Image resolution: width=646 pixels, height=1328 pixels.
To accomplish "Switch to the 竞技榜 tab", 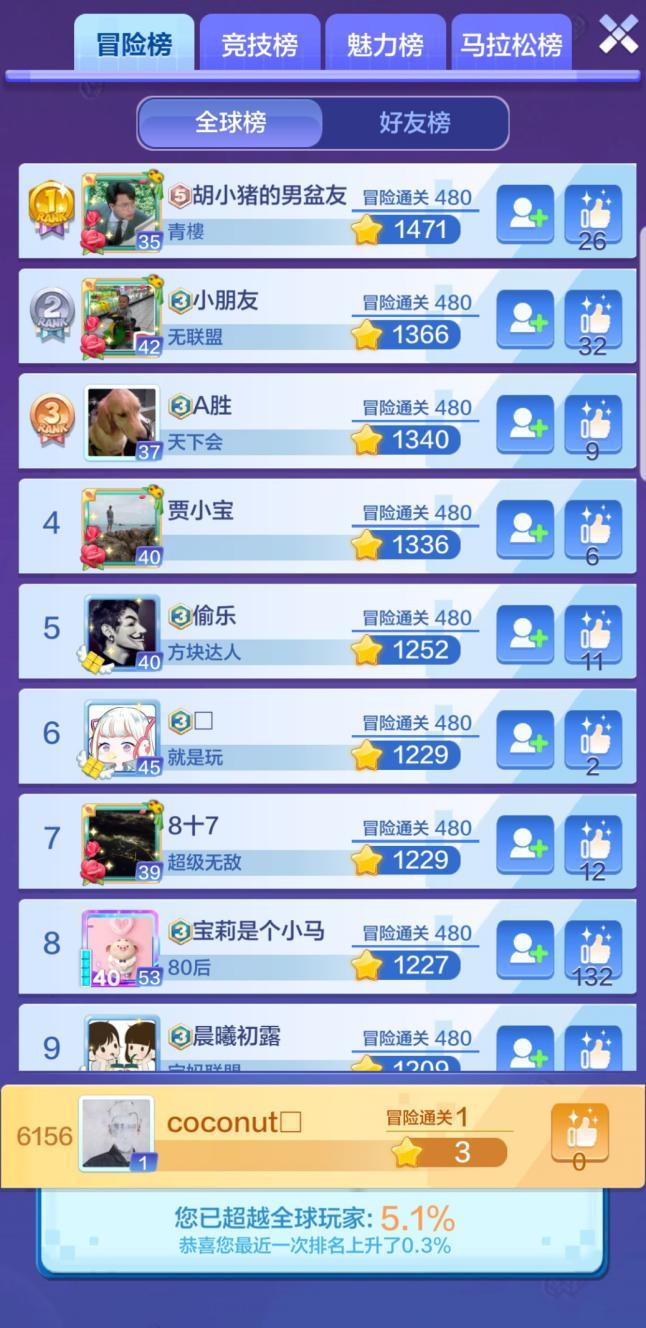I will click(259, 44).
